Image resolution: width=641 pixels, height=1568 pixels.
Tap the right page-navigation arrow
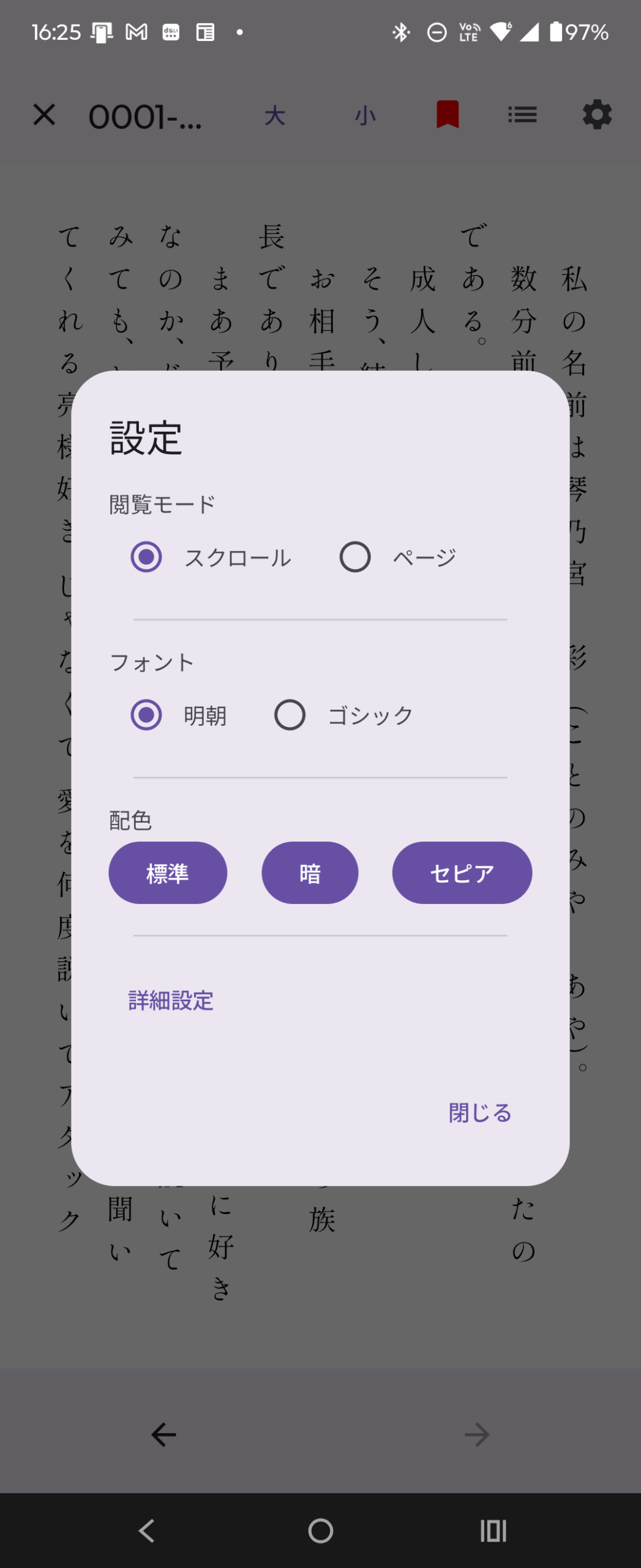[478, 1433]
